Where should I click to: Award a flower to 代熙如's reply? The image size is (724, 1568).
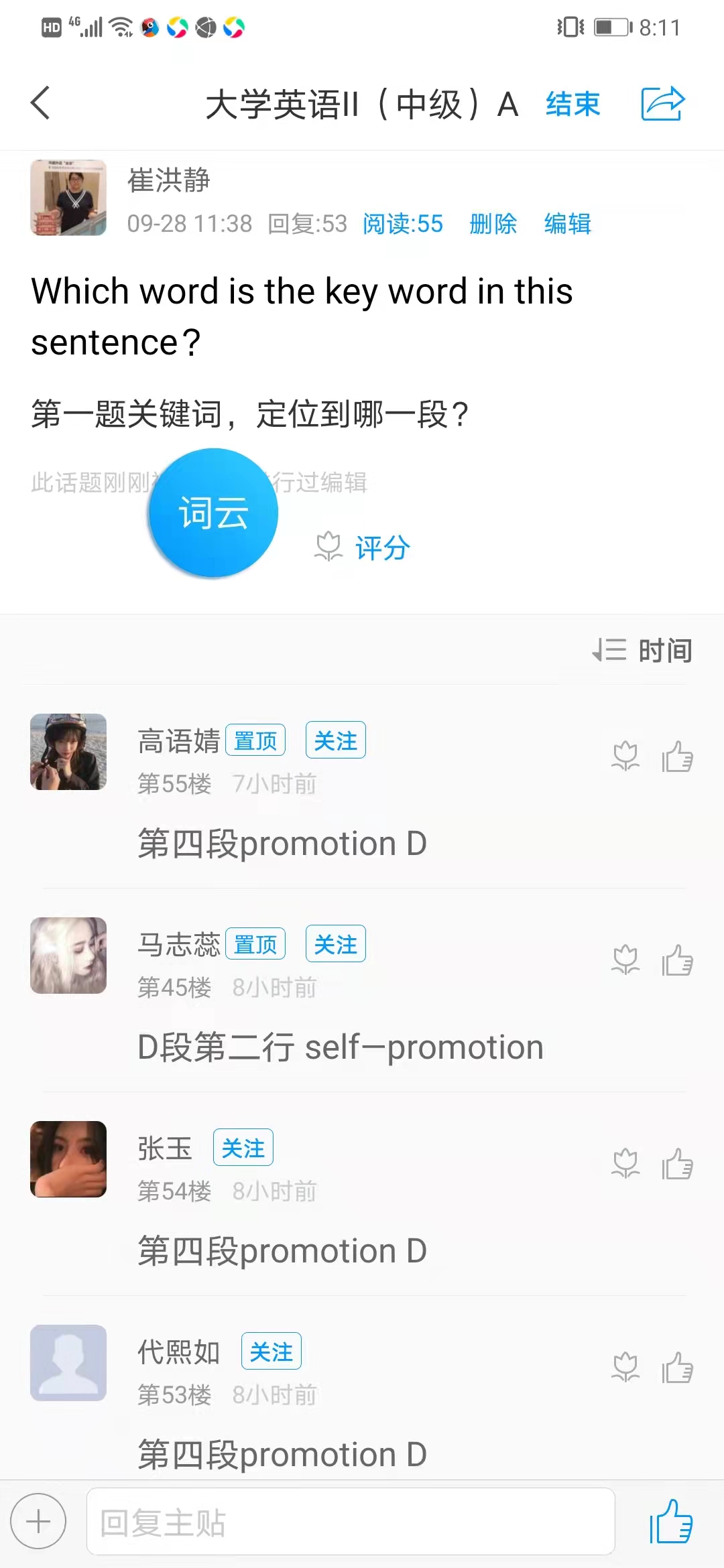pyautogui.click(x=625, y=1368)
